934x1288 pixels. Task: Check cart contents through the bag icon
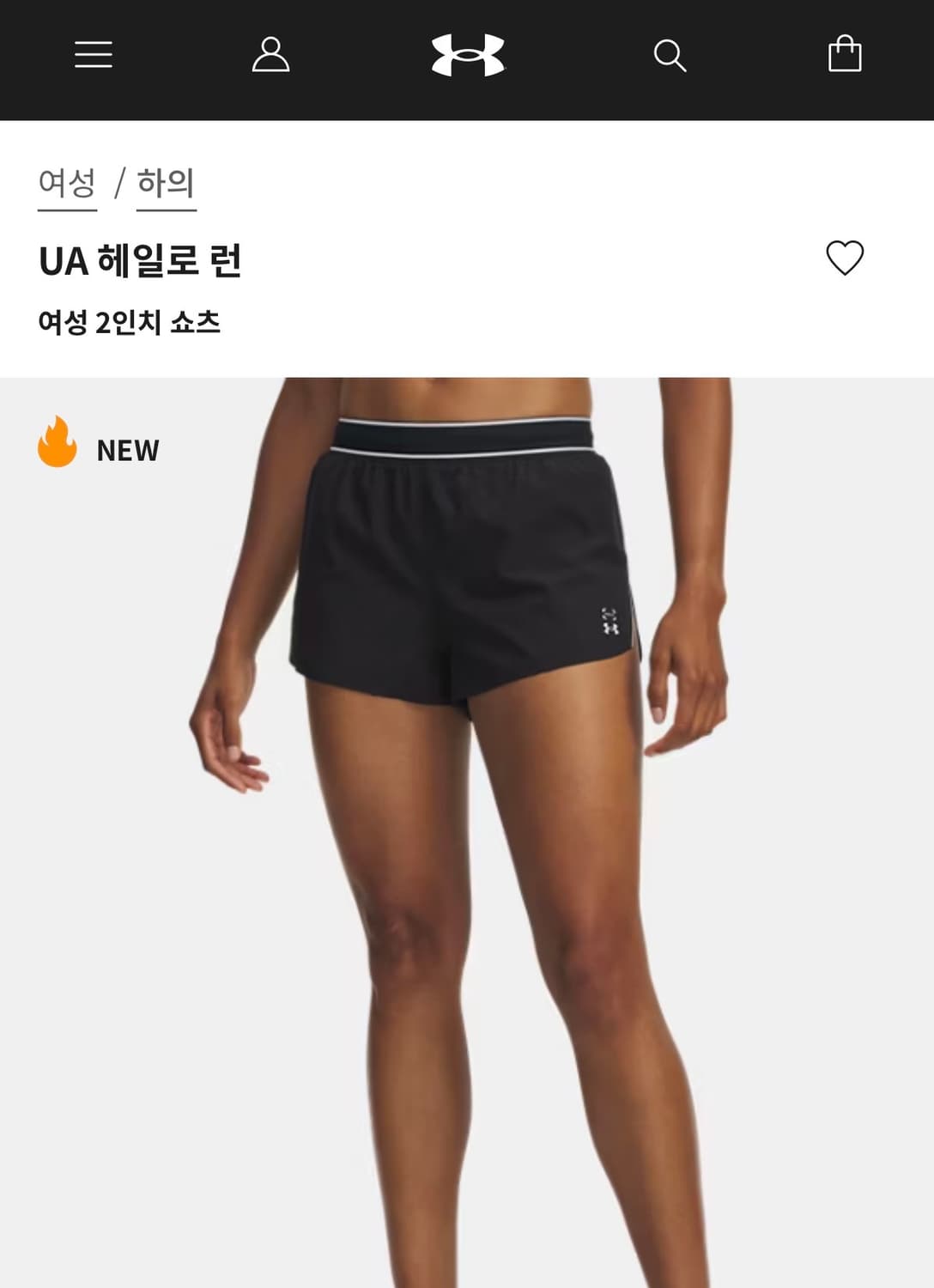pos(845,54)
